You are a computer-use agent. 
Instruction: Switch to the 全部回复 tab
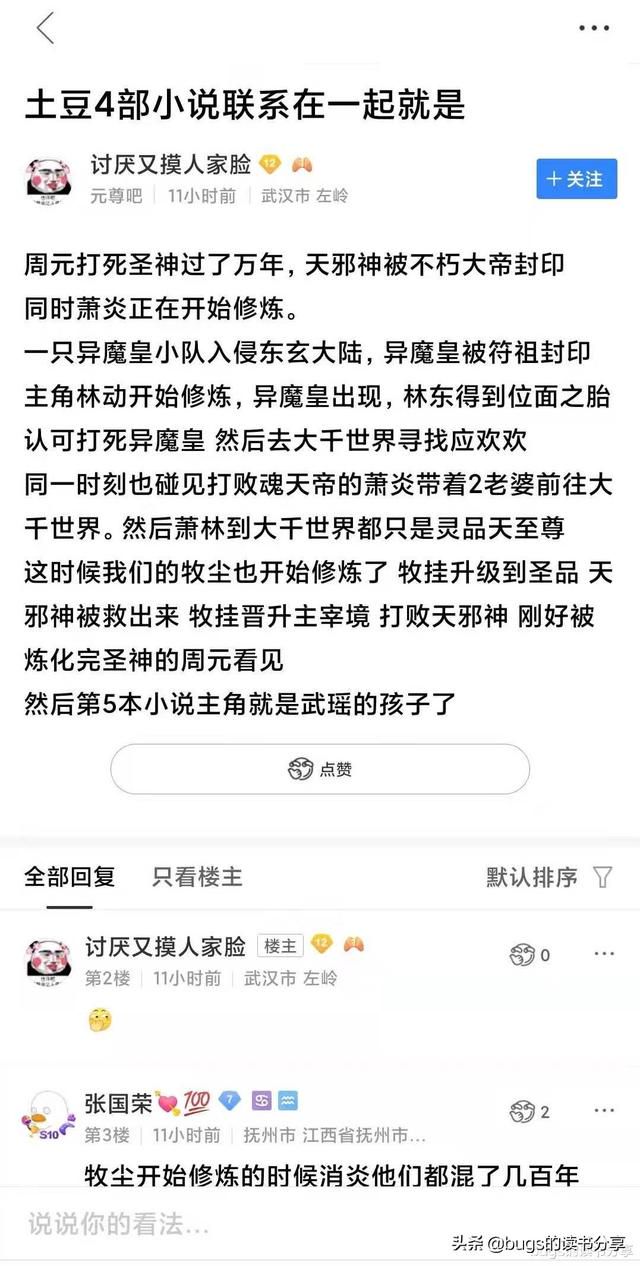click(x=69, y=877)
